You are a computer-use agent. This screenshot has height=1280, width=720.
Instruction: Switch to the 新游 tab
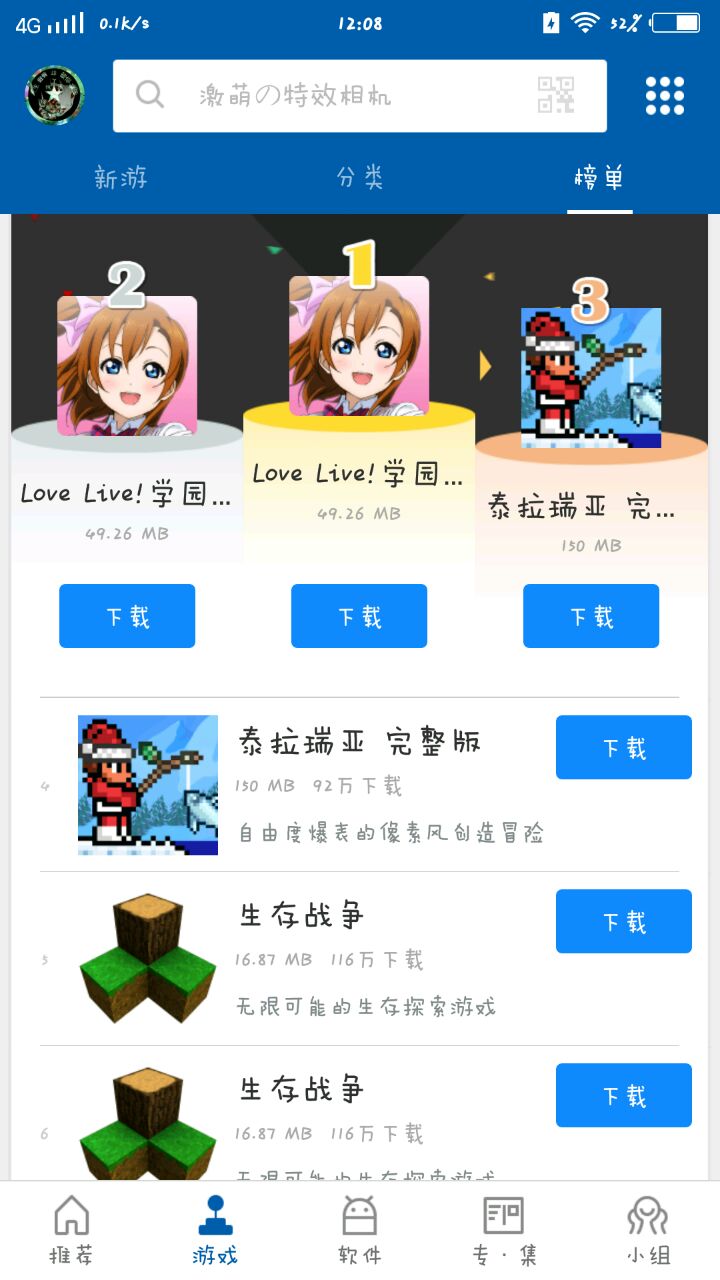click(x=121, y=178)
